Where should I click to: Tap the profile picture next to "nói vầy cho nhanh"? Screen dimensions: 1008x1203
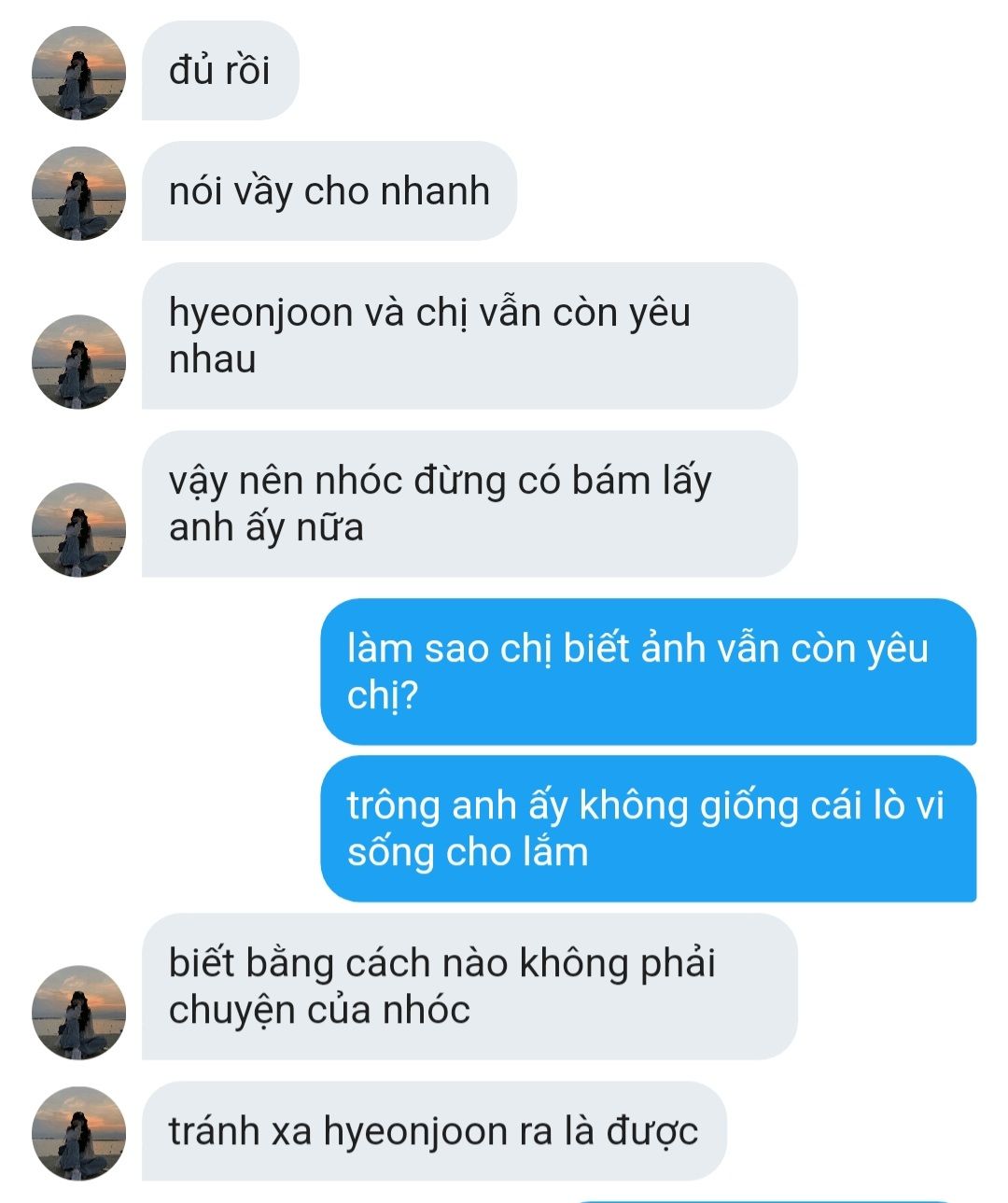tap(78, 193)
